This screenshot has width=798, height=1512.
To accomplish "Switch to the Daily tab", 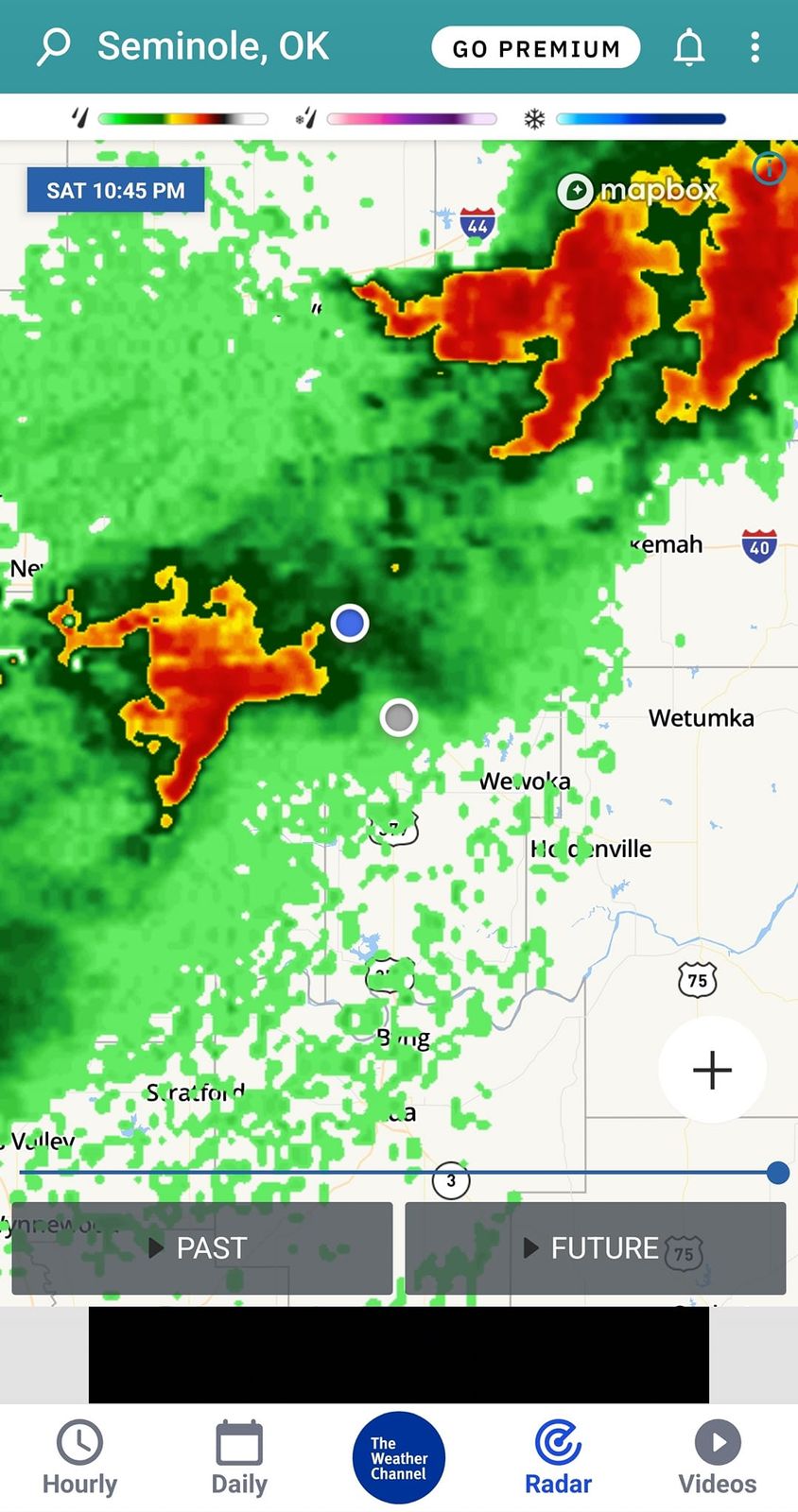I will (x=239, y=1458).
